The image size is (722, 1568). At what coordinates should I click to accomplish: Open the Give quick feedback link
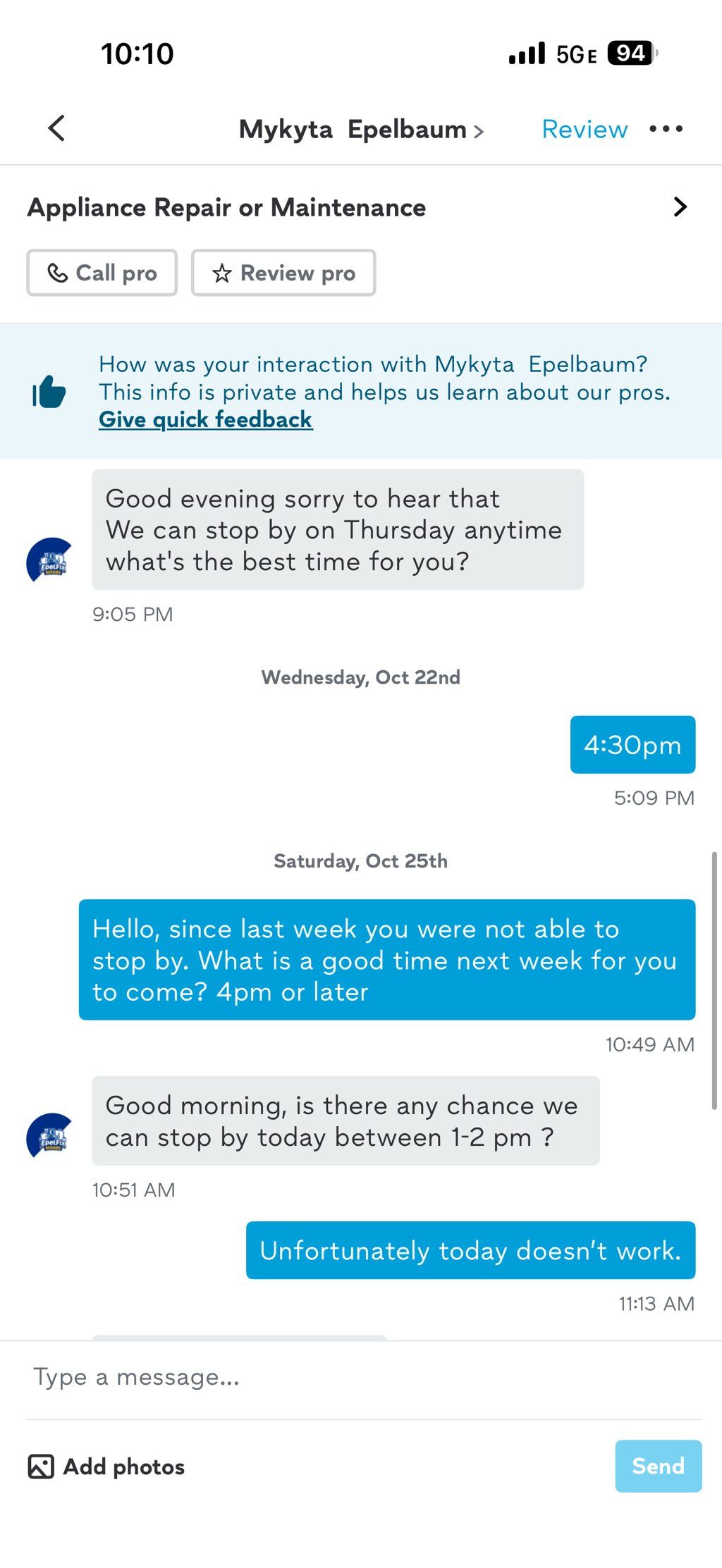pos(205,419)
